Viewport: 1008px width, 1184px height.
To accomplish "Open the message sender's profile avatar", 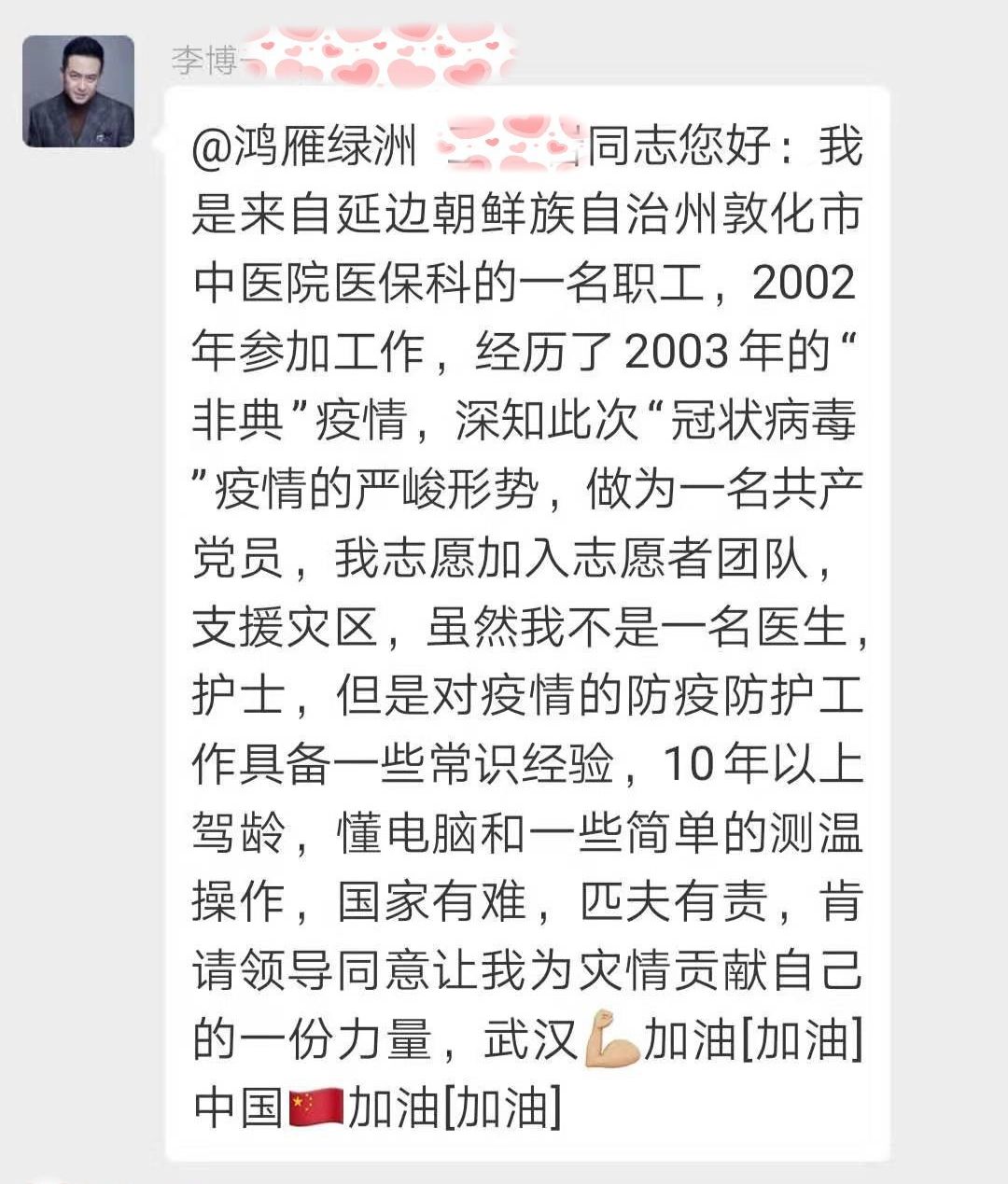I will (78, 91).
